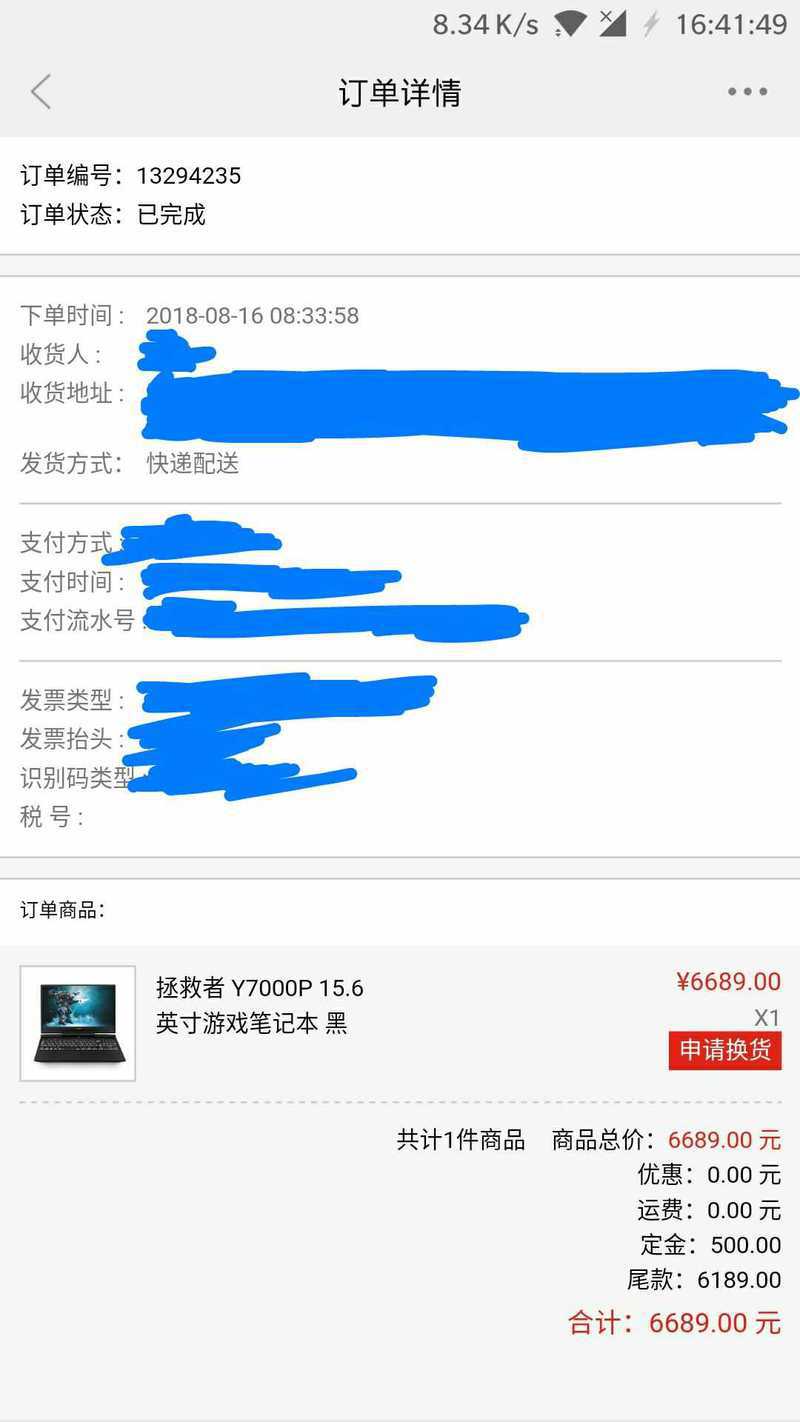This screenshot has width=800, height=1422.
Task: Open the 拯救者 Y7000P laptop product thumbnail
Action: 78,1023
